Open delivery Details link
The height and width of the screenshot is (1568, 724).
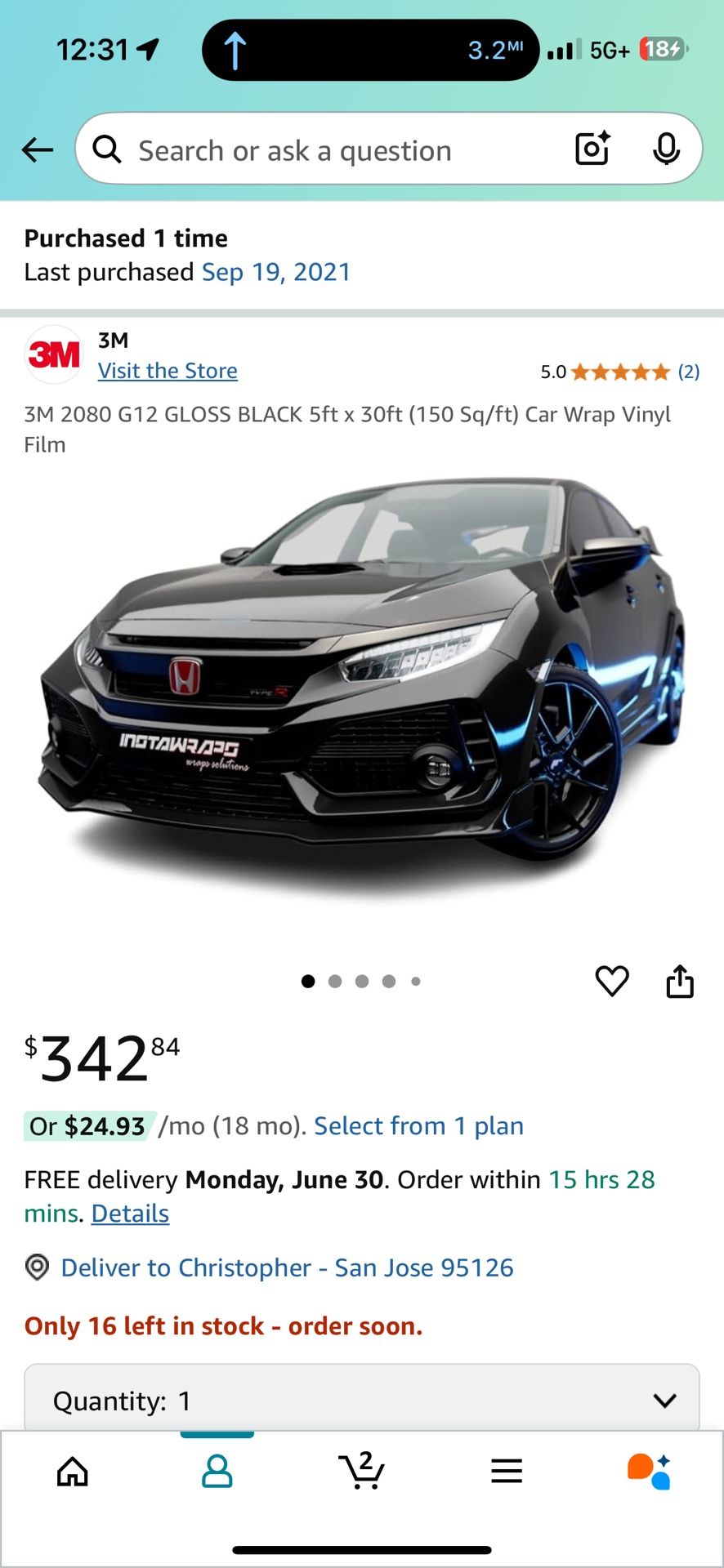coord(130,1214)
